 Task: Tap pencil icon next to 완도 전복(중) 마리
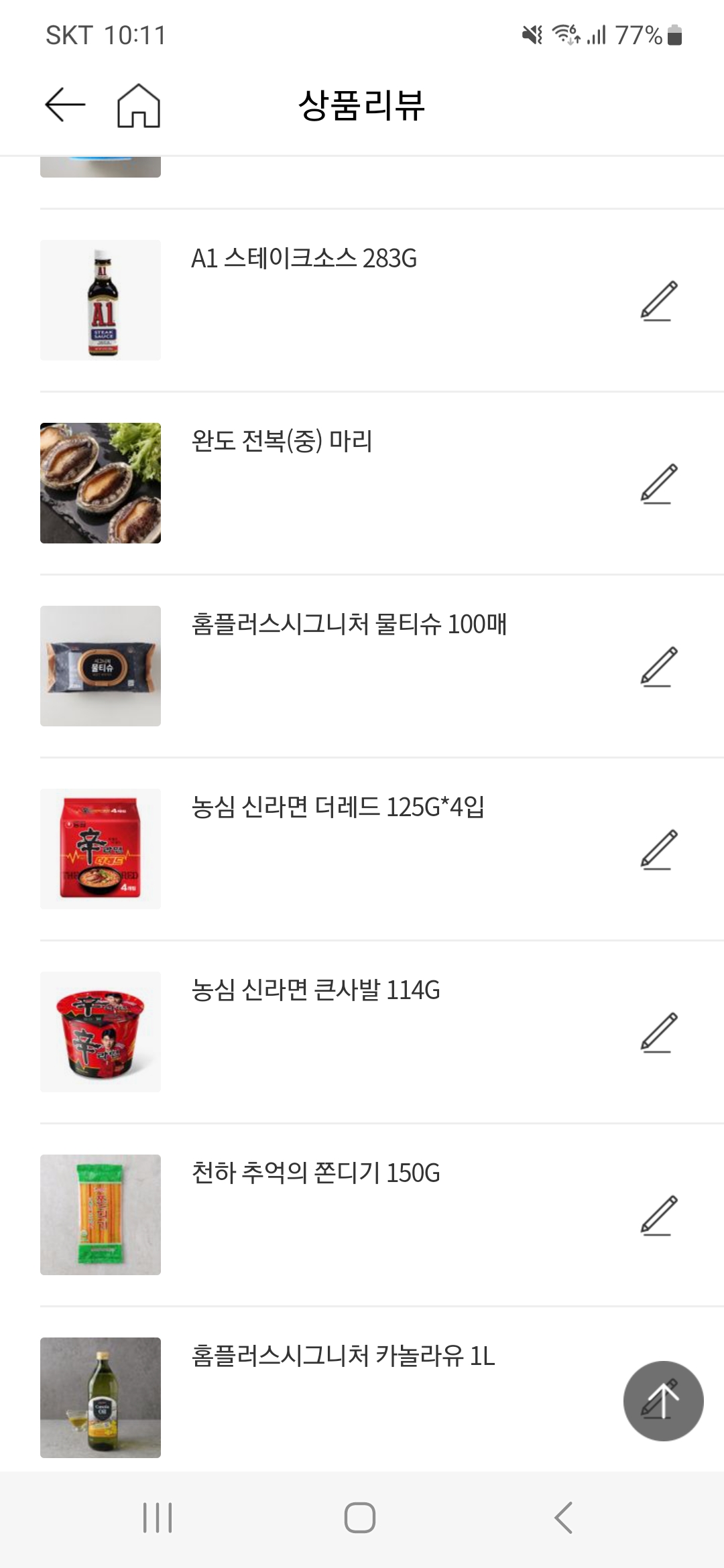click(660, 484)
